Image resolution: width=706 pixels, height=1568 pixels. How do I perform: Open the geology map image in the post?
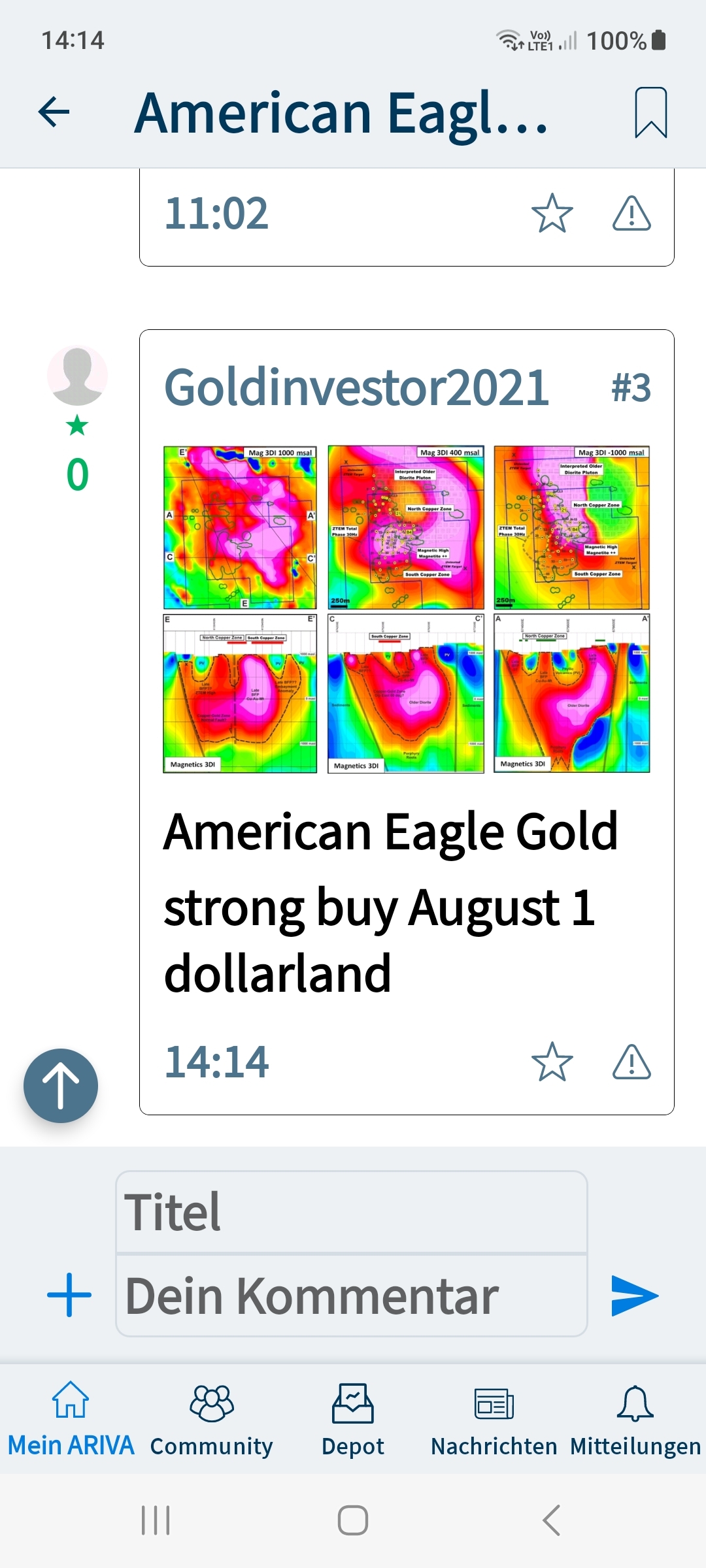[x=405, y=608]
